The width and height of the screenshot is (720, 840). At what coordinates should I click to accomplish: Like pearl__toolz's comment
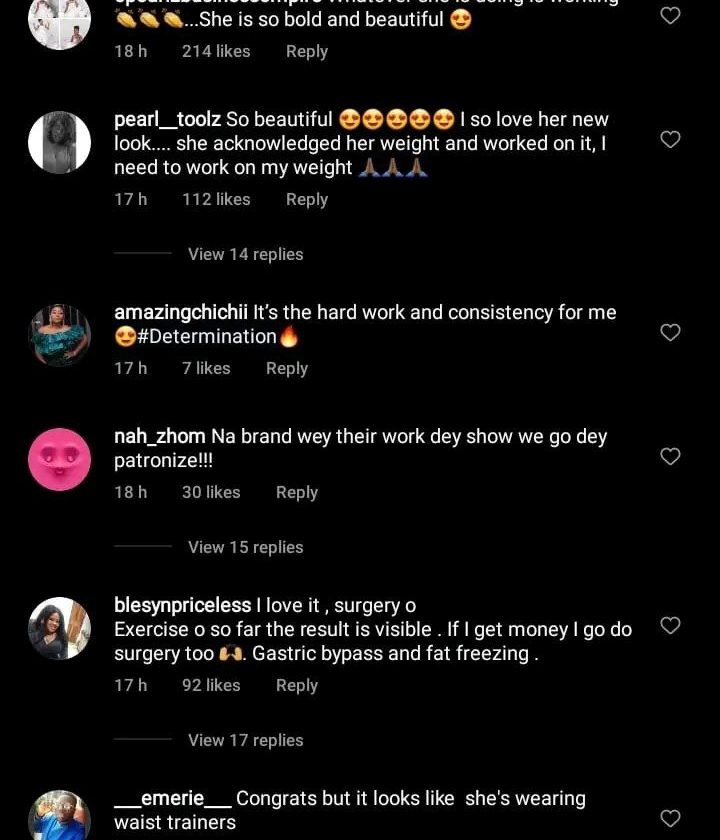pyautogui.click(x=671, y=140)
